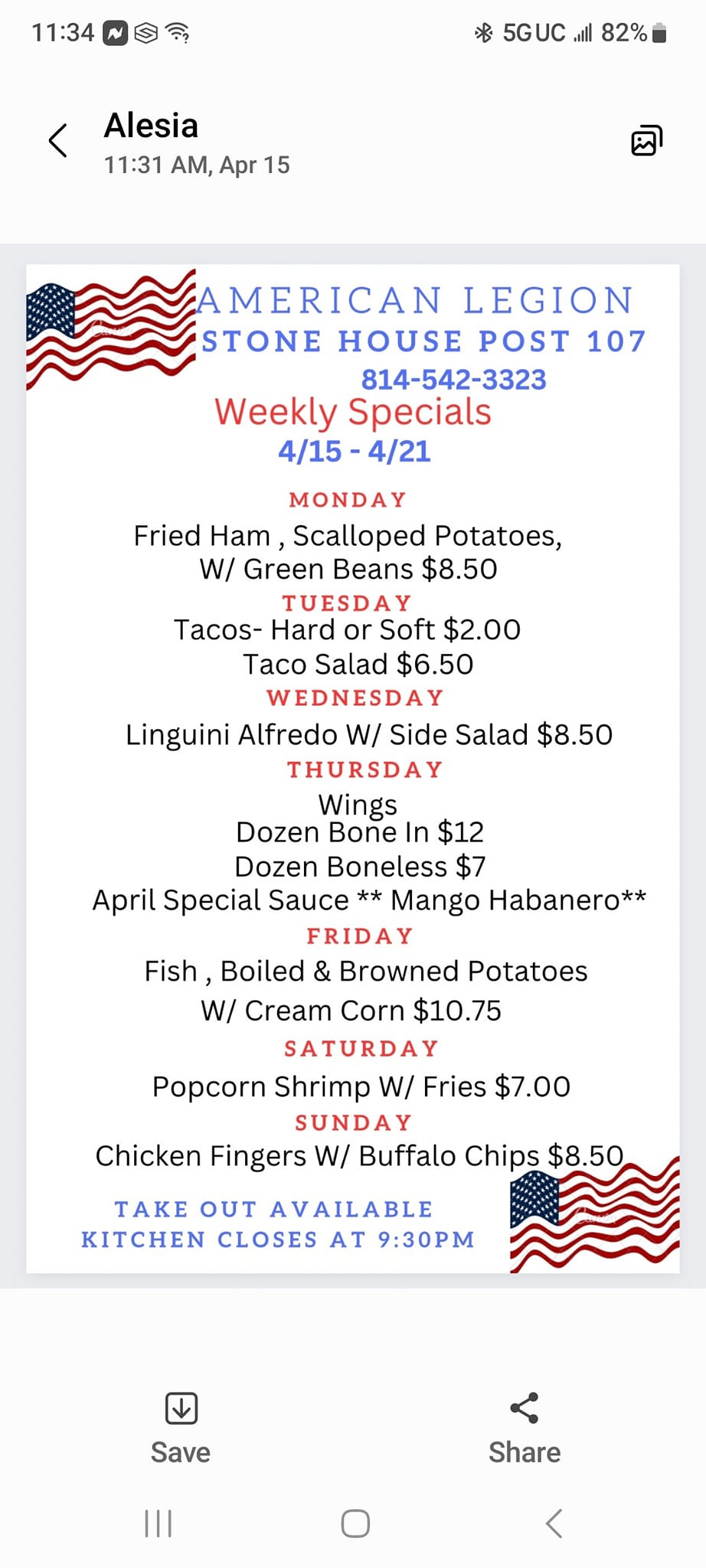Share this image

click(x=525, y=1427)
